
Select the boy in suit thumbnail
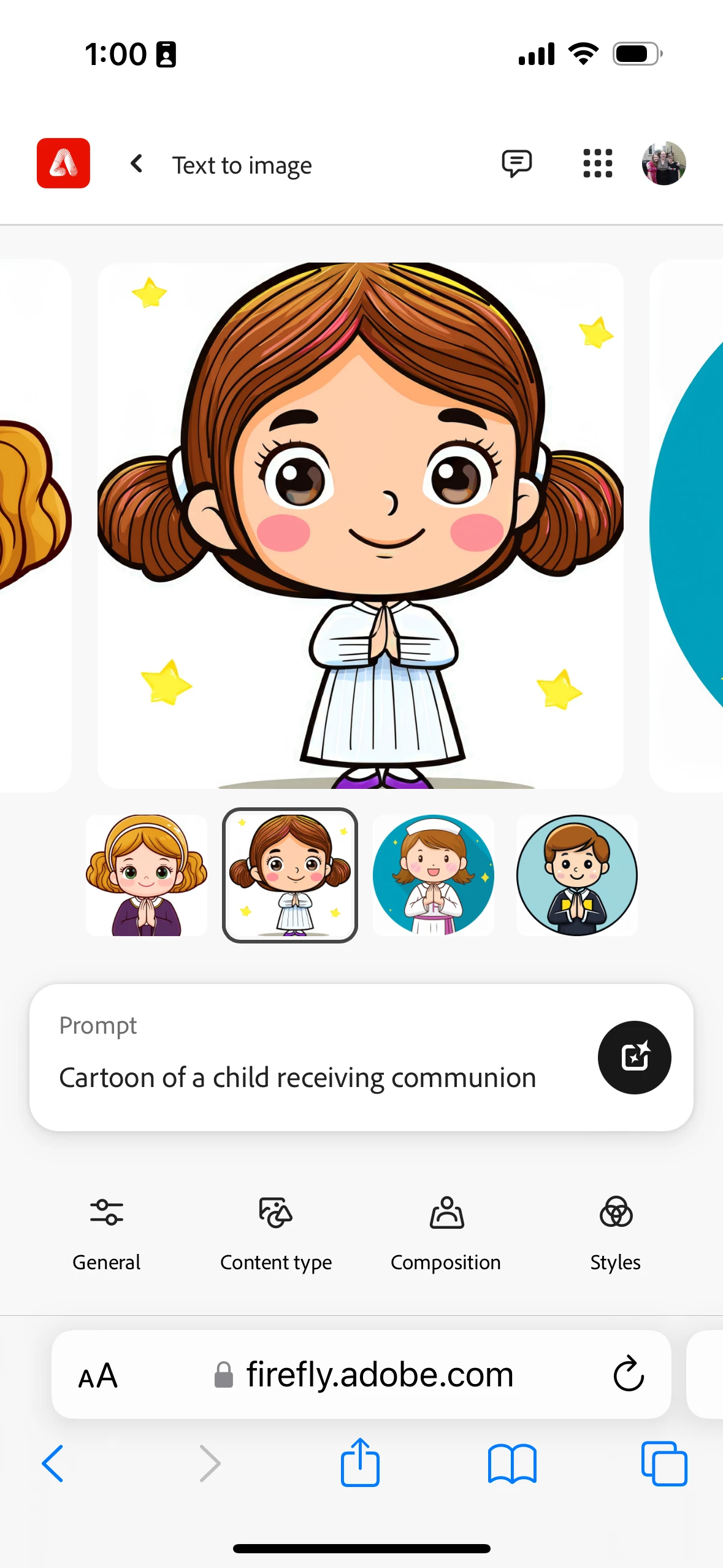click(x=576, y=875)
